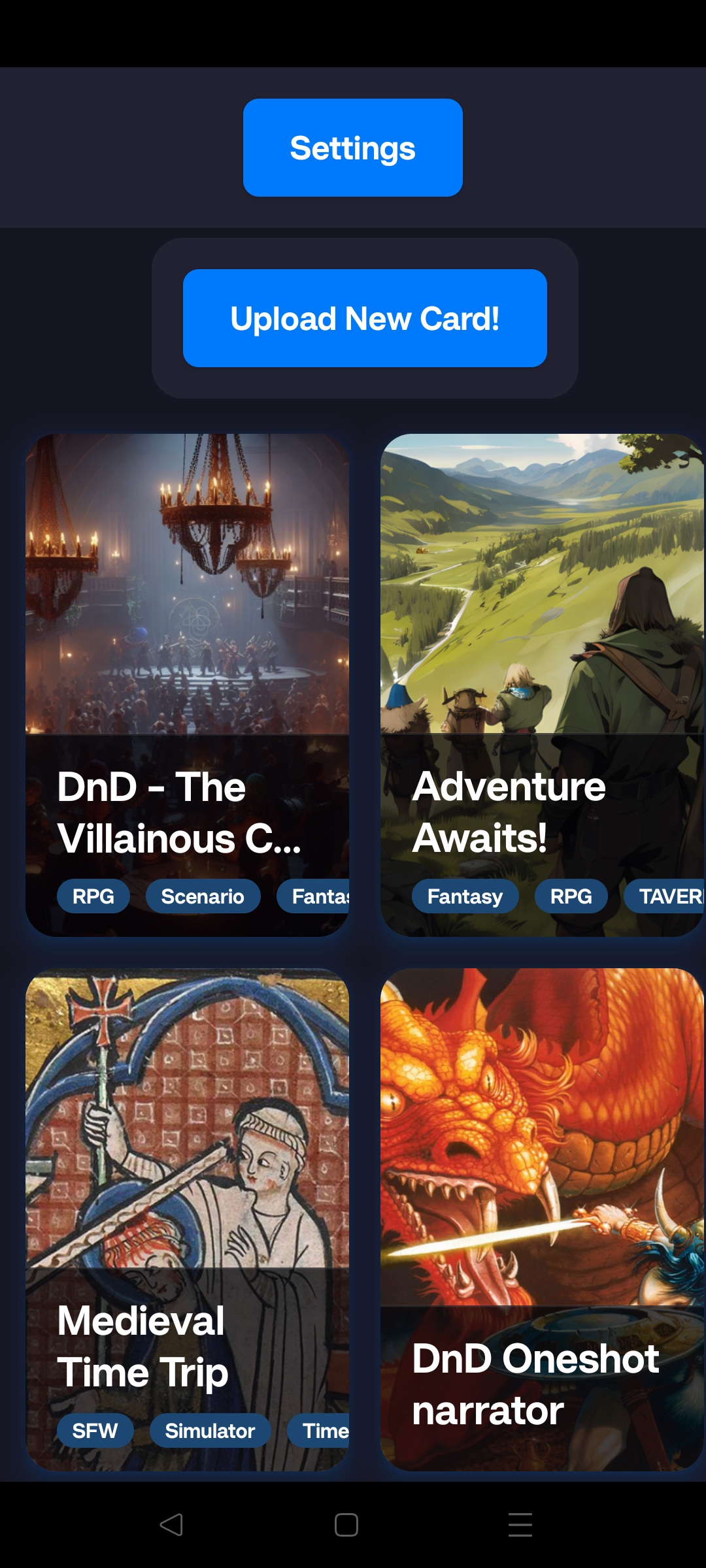Tap the SFW tag on Medieval Time Trip
Screen dimensions: 706x1568
[x=95, y=1431]
